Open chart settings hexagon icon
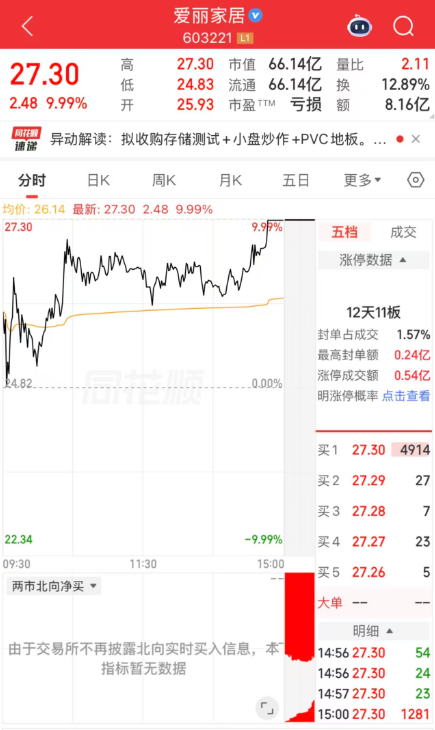This screenshot has width=435, height=730. point(415,180)
